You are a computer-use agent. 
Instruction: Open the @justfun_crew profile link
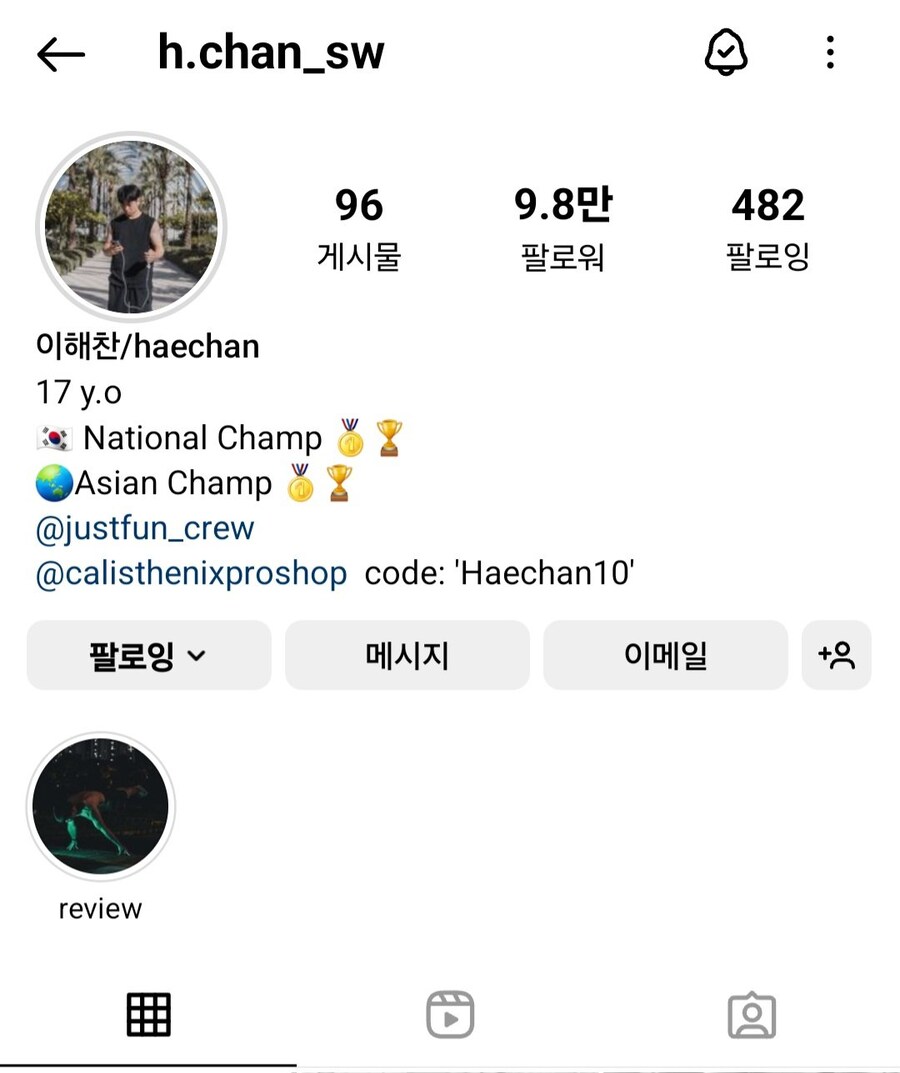pos(145,528)
